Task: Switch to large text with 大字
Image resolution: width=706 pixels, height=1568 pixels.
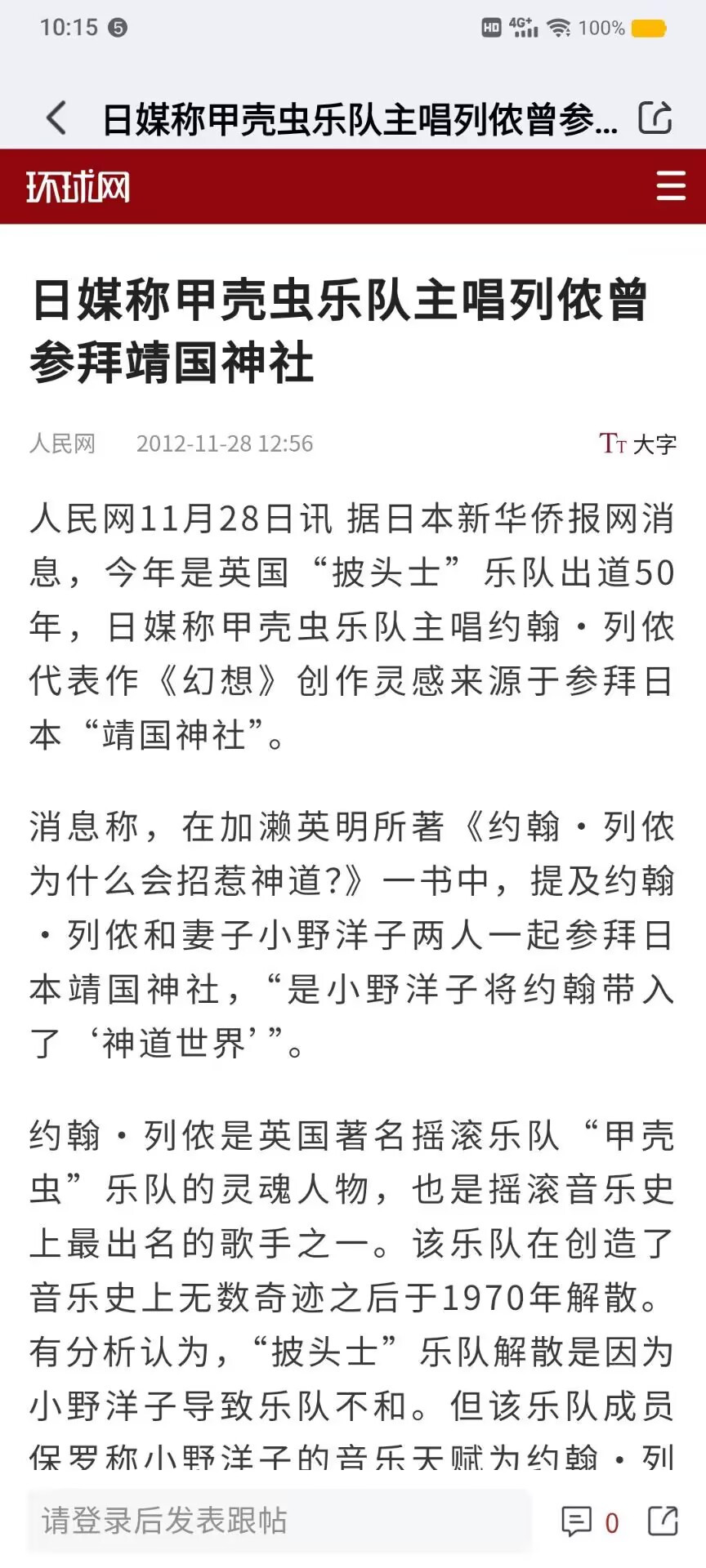Action: [637, 443]
